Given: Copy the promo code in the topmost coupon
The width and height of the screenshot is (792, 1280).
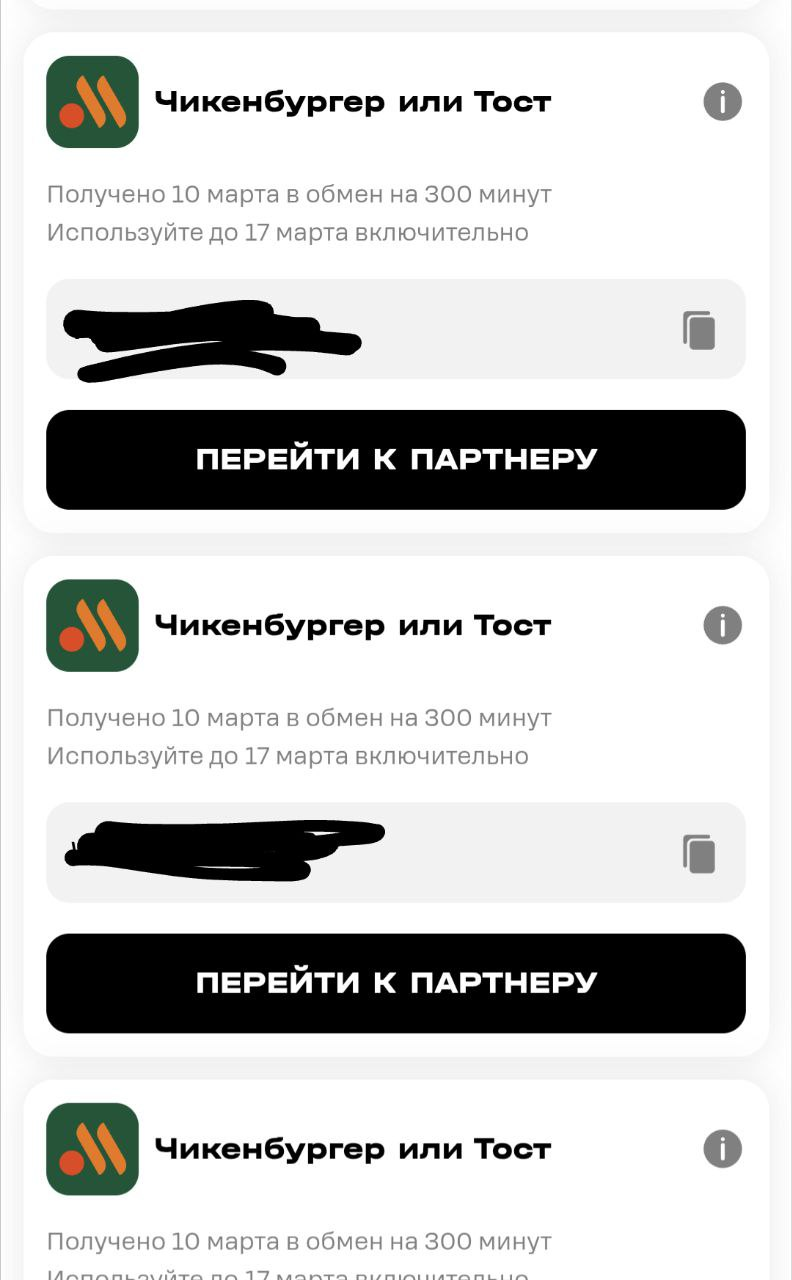Looking at the screenshot, I should pos(700,330).
